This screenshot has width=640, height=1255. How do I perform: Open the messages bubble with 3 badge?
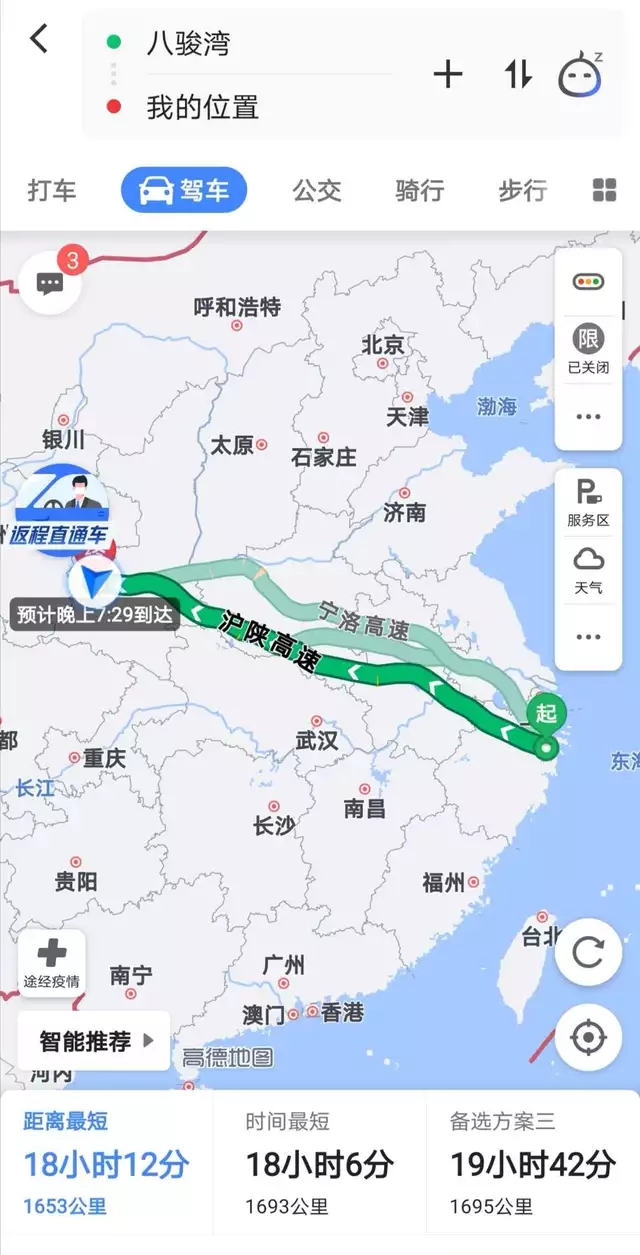coord(50,283)
